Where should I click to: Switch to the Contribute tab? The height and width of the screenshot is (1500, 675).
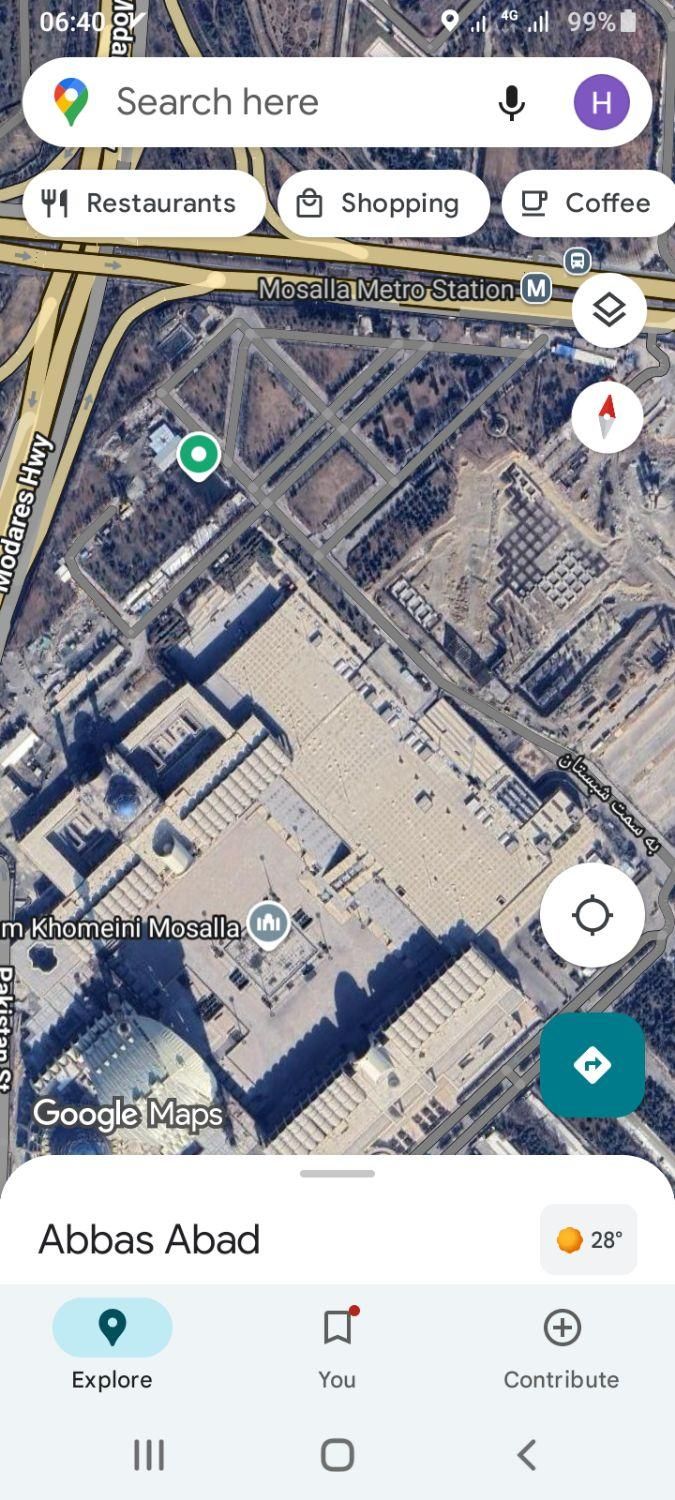pyautogui.click(x=561, y=1345)
